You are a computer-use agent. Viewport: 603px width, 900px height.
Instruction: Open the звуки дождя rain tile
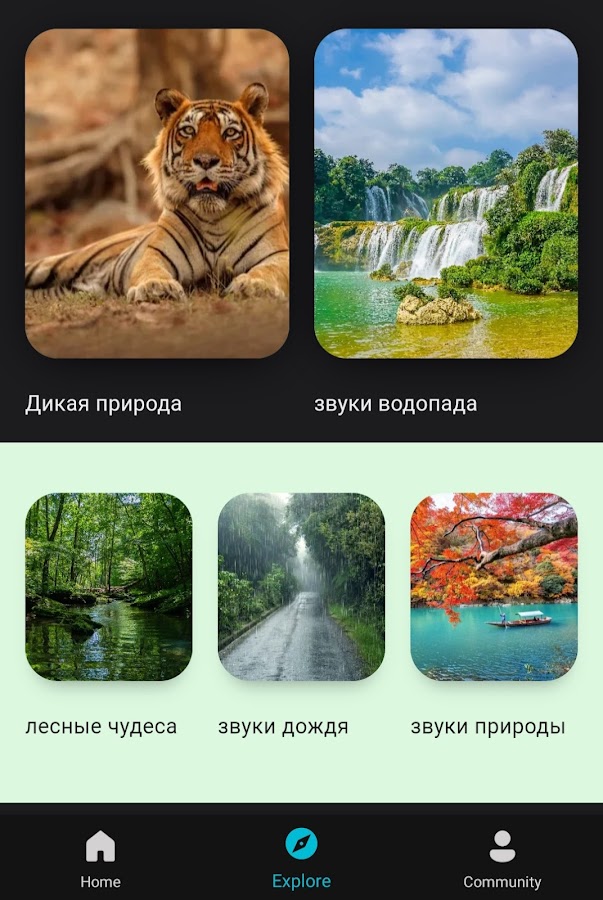coord(301,586)
